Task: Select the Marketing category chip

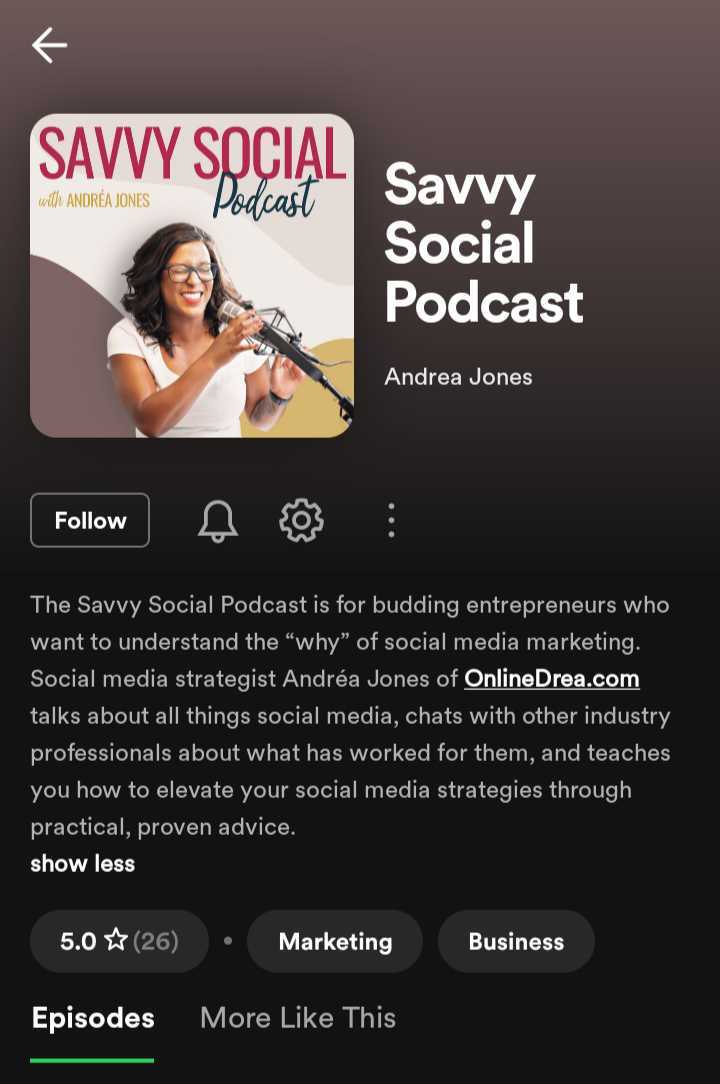Action: pos(335,941)
